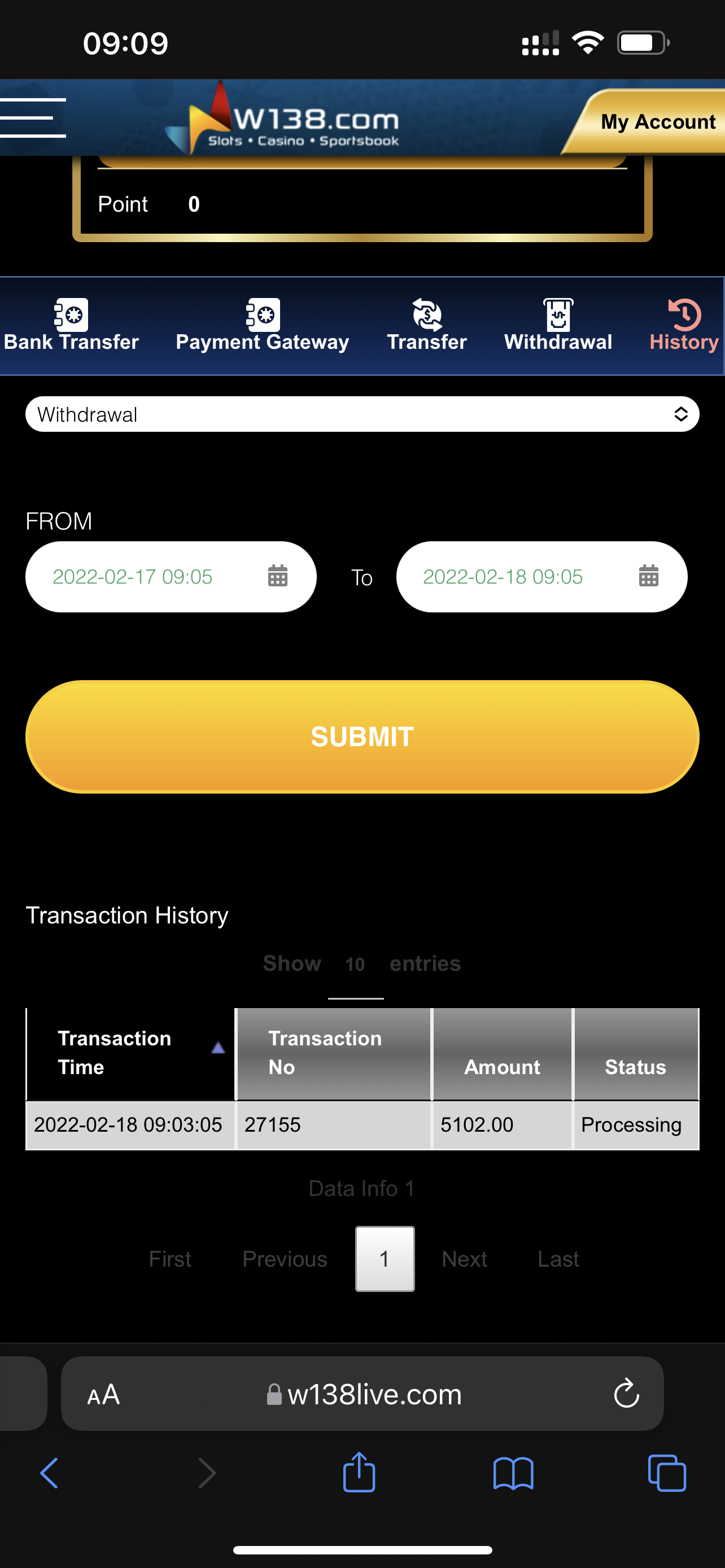The height and width of the screenshot is (1568, 725).
Task: Change the show entries count
Action: click(x=356, y=964)
